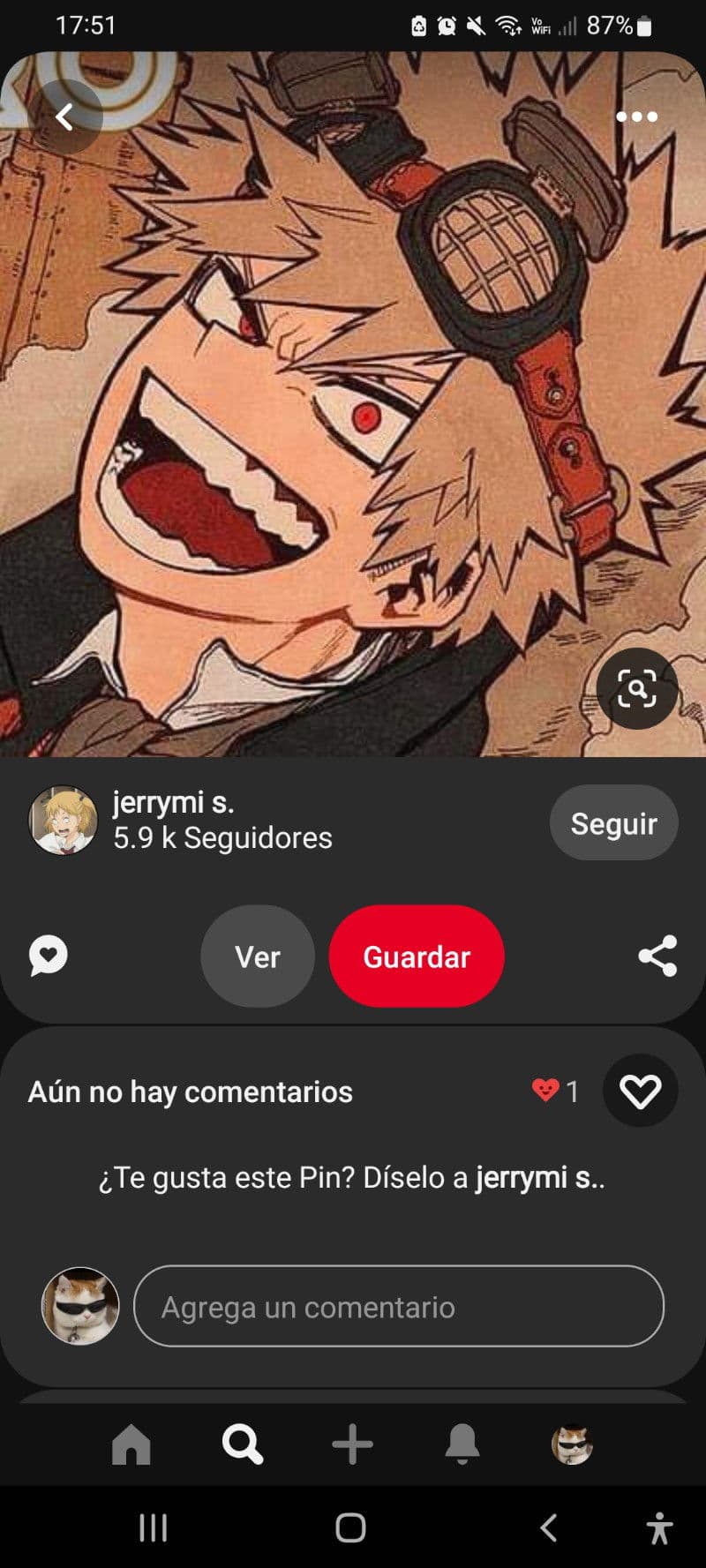Viewport: 706px width, 1568px height.
Task: Tap the Ver button
Action: tap(258, 957)
